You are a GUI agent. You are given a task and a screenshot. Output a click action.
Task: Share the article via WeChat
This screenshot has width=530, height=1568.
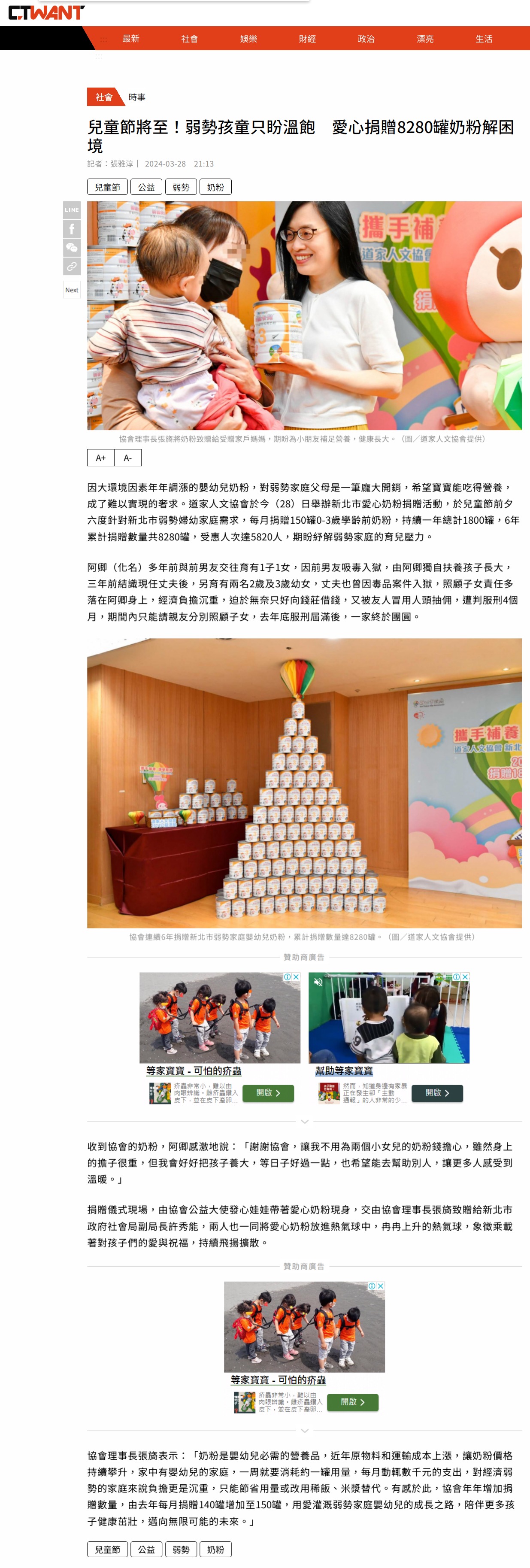pos(72,248)
